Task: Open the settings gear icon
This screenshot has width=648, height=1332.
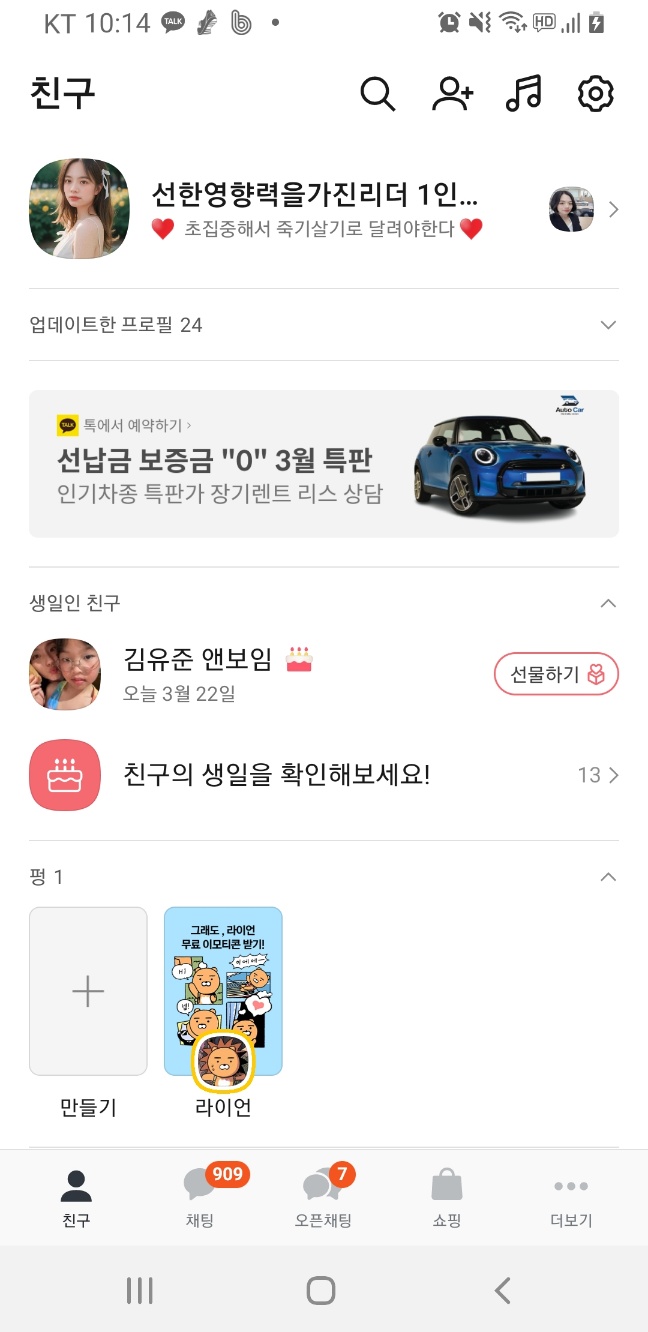Action: point(595,94)
